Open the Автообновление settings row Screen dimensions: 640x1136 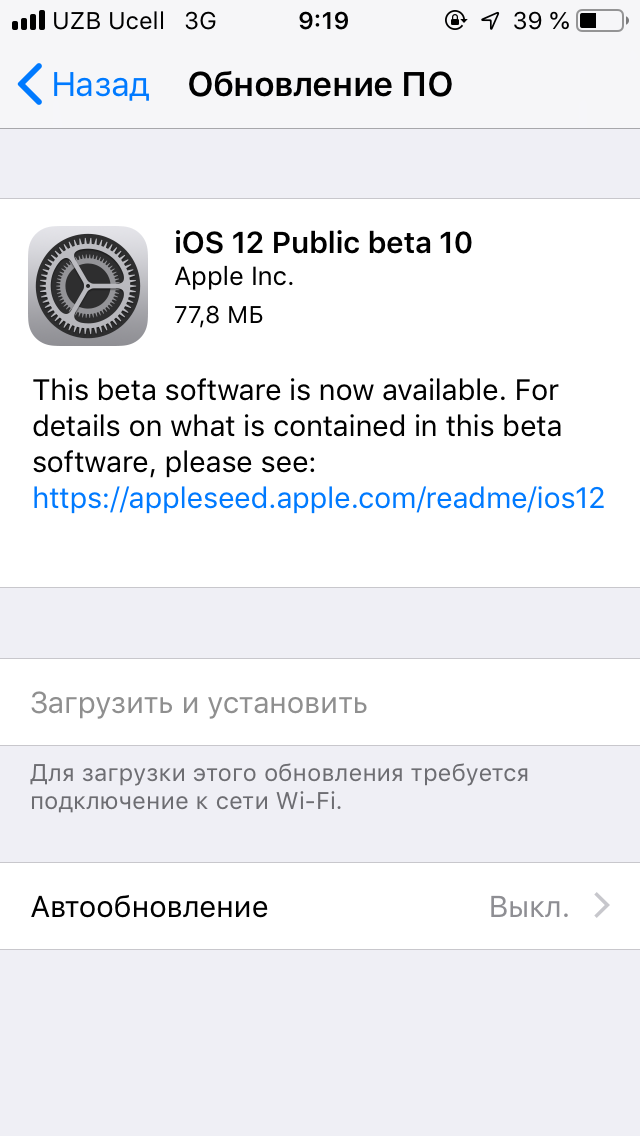(x=320, y=907)
